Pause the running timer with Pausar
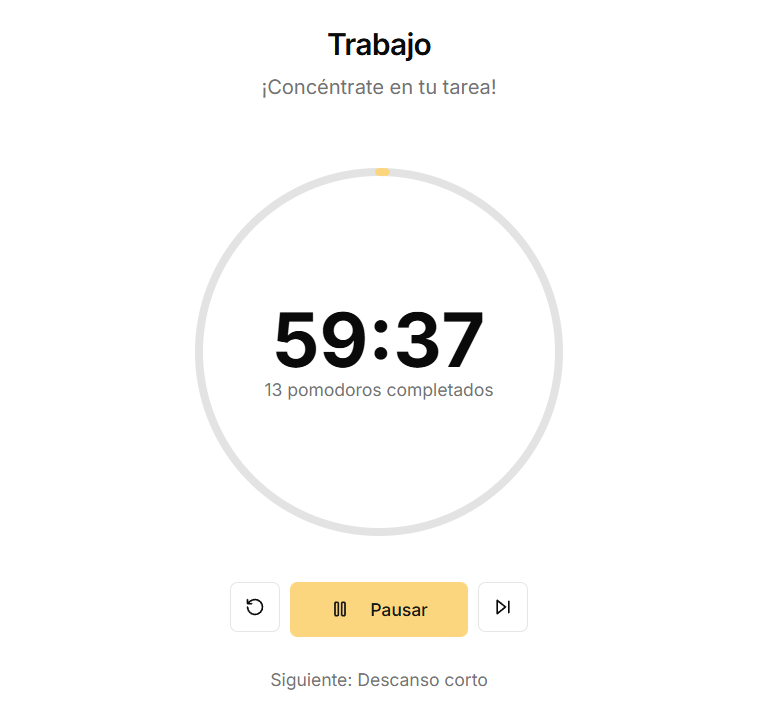This screenshot has height=727, width=759. tap(379, 609)
